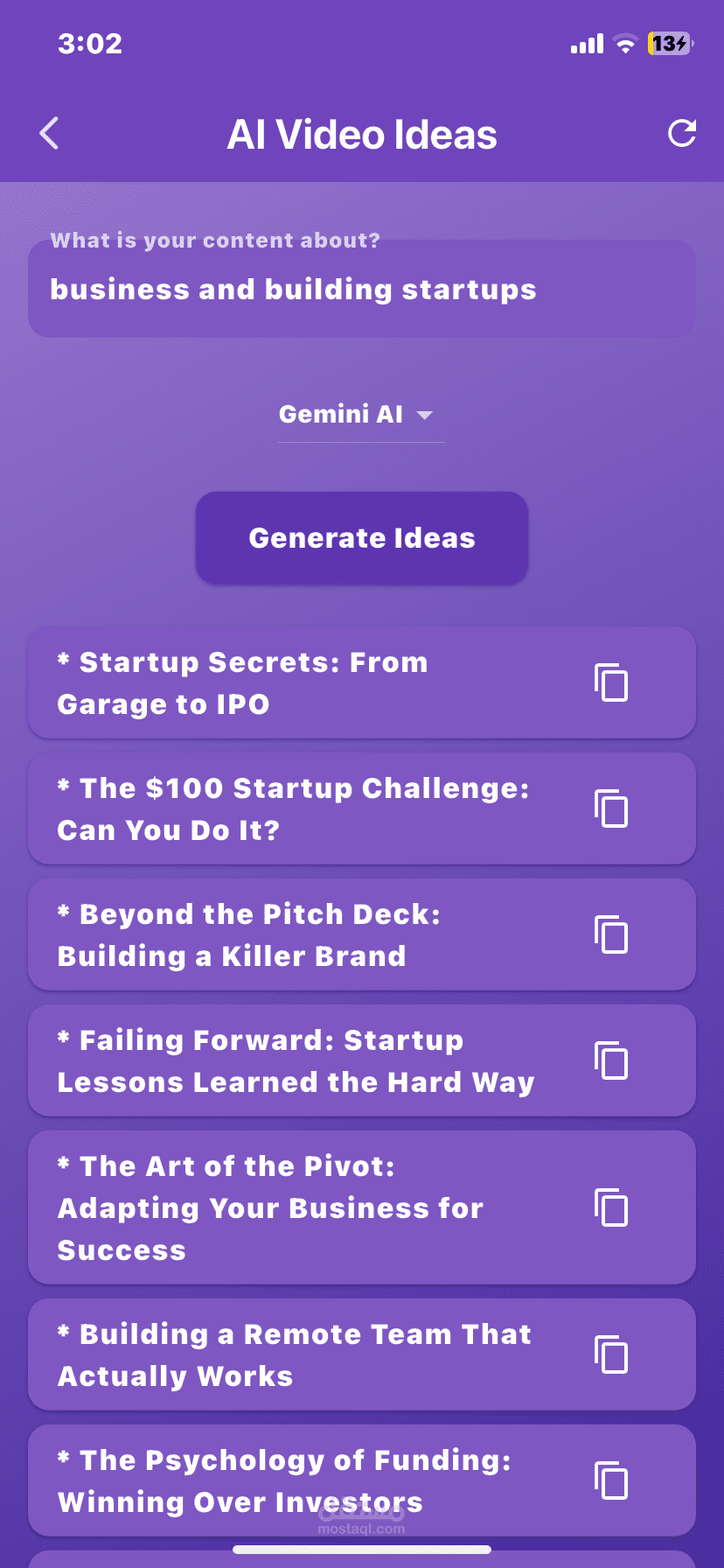Copy the Failing Forward idea

click(x=611, y=1060)
